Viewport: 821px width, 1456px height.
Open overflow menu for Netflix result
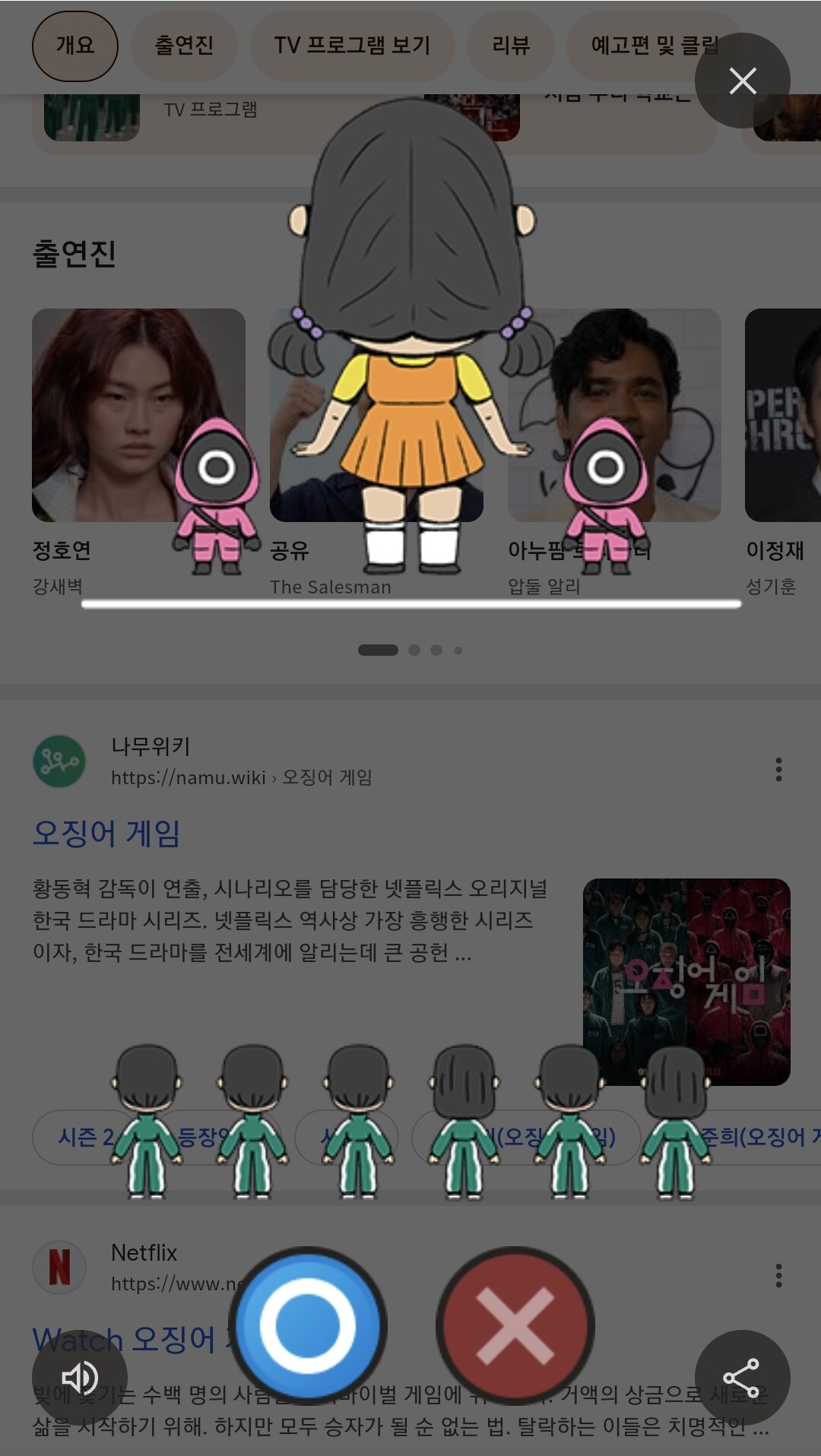[778, 1275]
